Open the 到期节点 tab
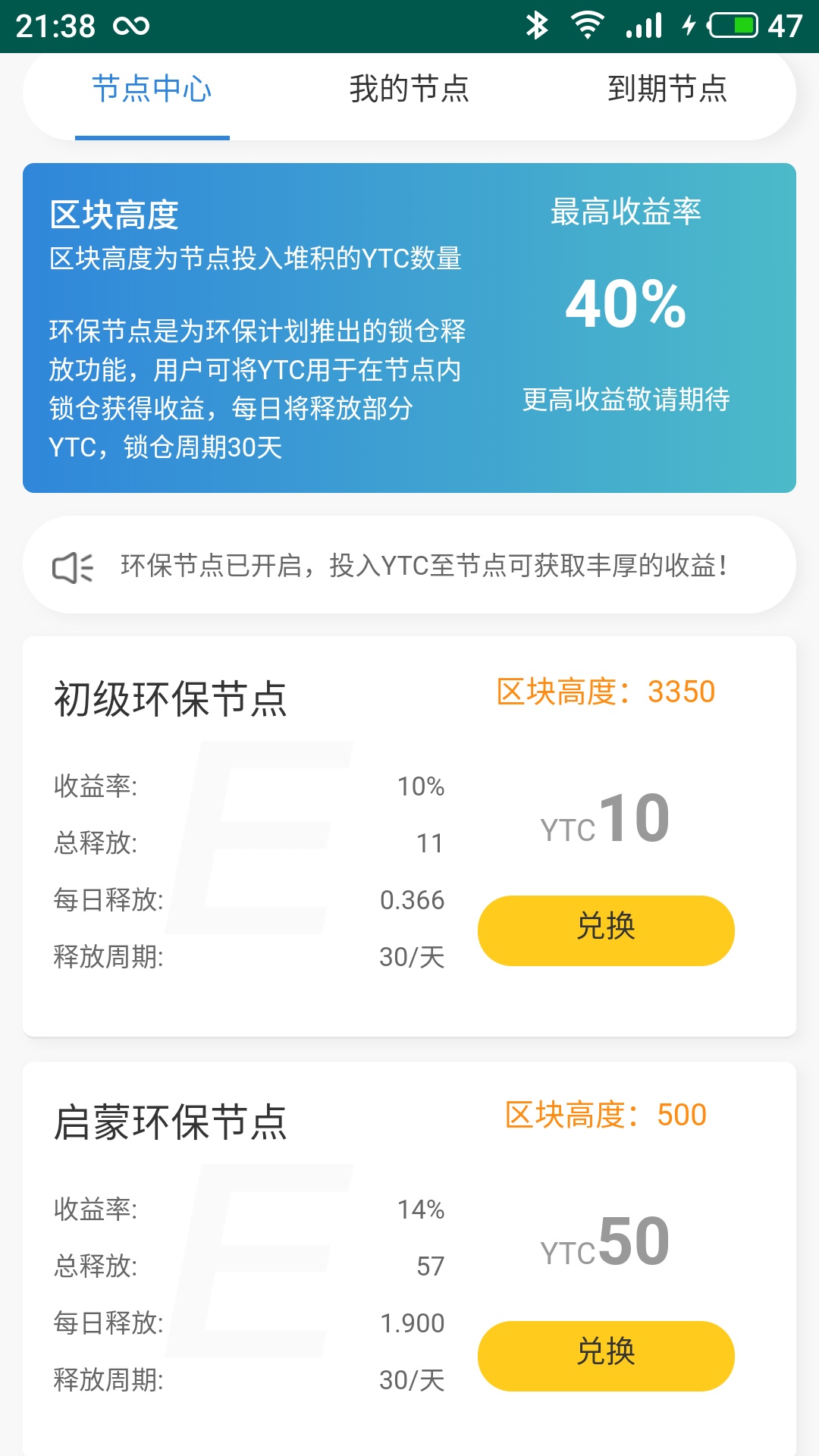819x1456 pixels. (x=667, y=89)
